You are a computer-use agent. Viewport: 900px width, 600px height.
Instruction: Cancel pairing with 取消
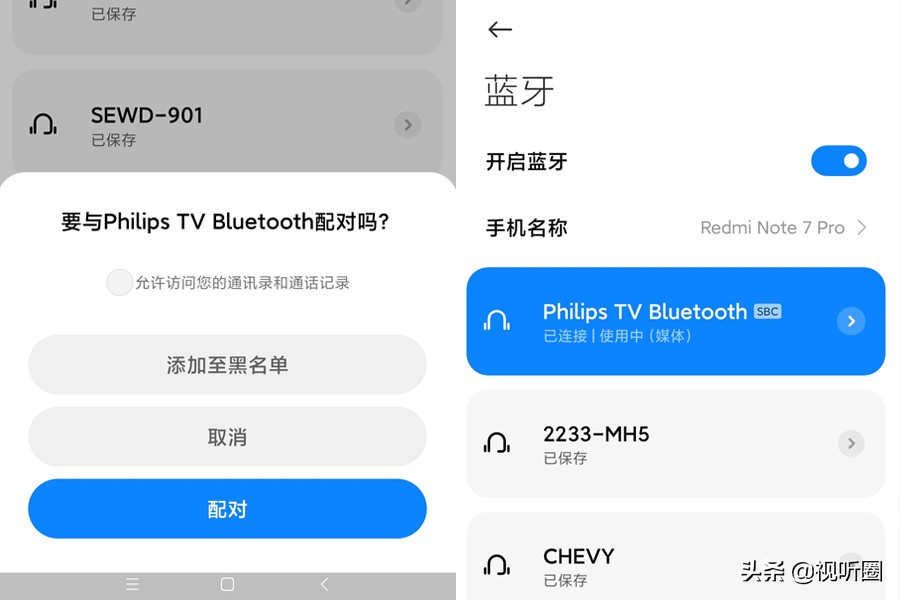tap(227, 437)
